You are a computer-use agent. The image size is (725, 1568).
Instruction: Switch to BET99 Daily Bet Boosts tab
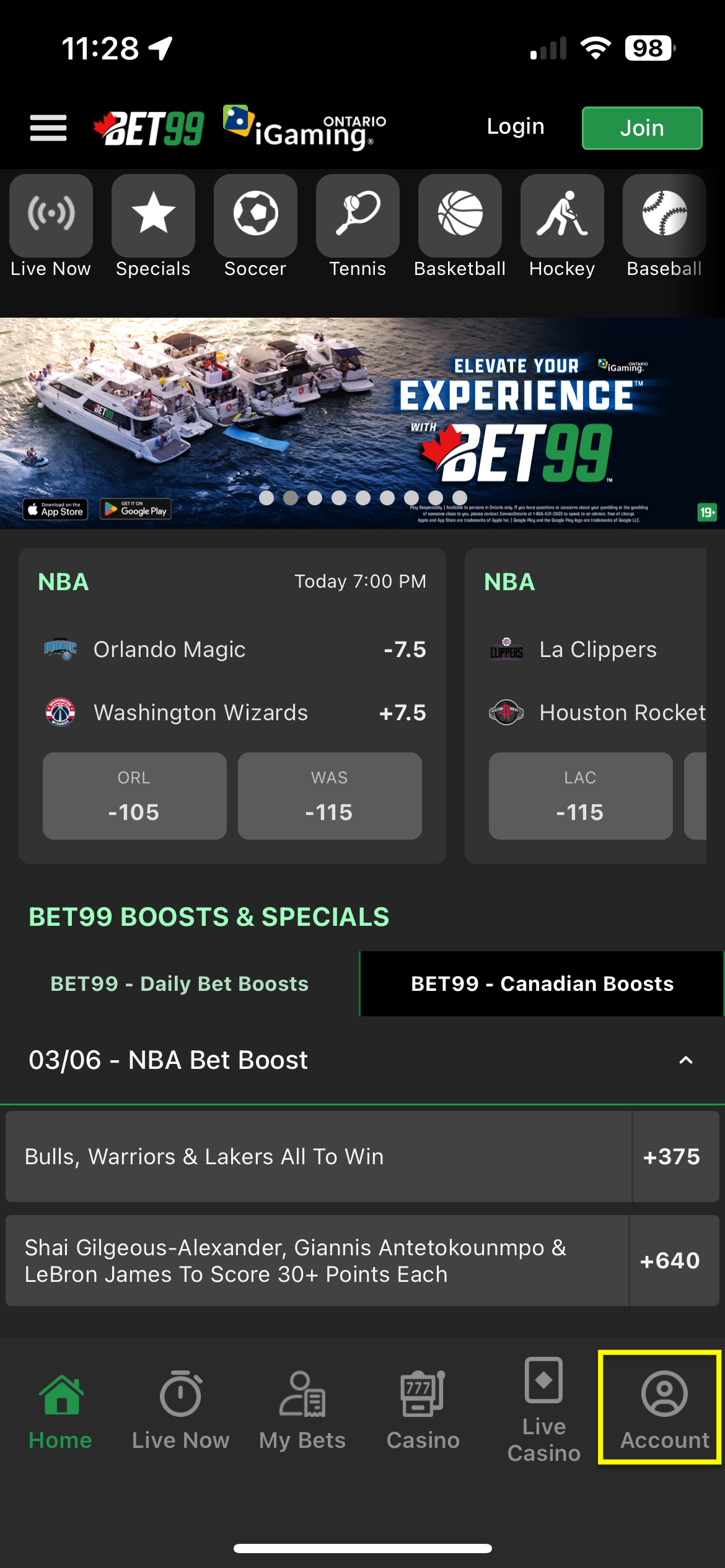(180, 984)
